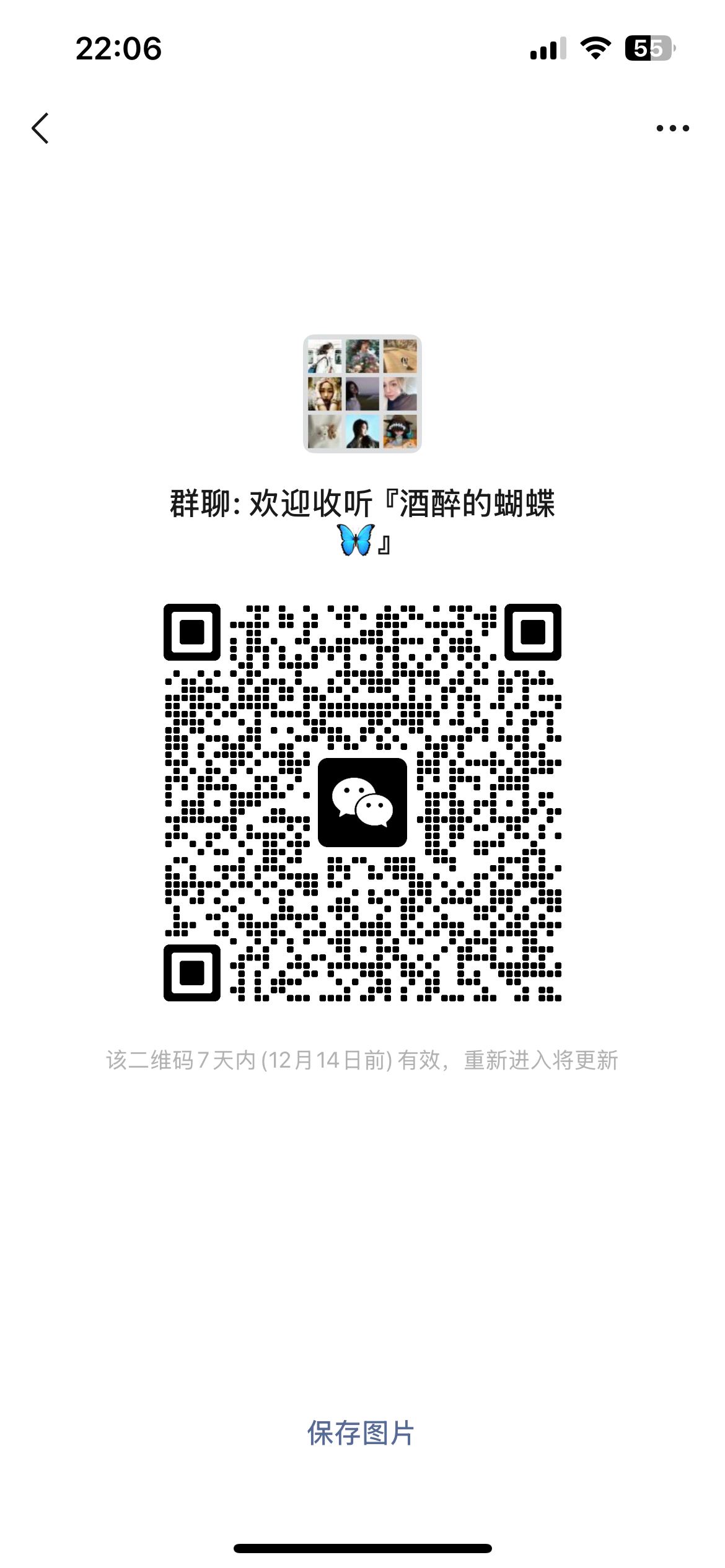The image size is (725, 1568).
Task: Open the three-dot more options menu
Action: [672, 129]
